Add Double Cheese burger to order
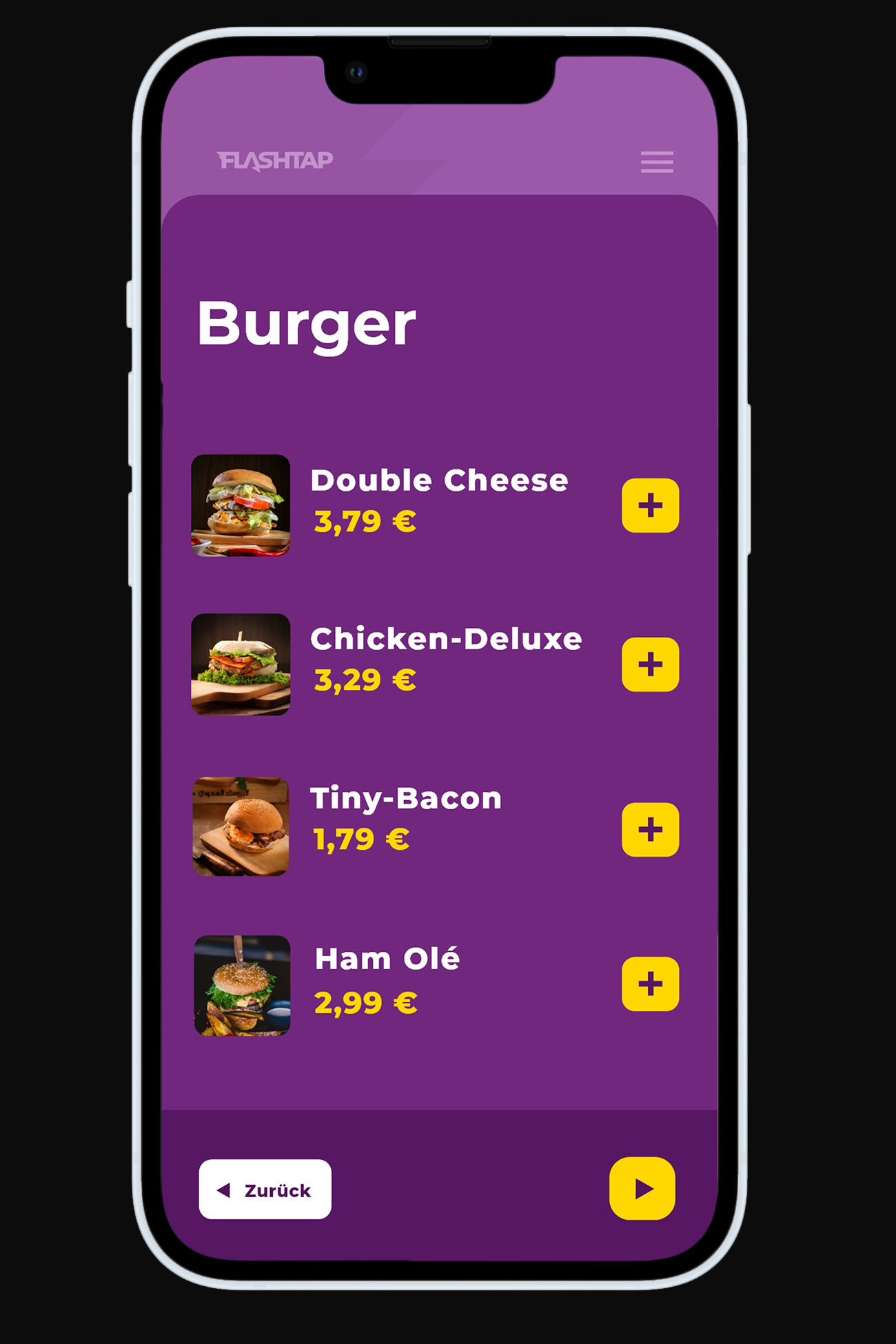 pyautogui.click(x=650, y=505)
